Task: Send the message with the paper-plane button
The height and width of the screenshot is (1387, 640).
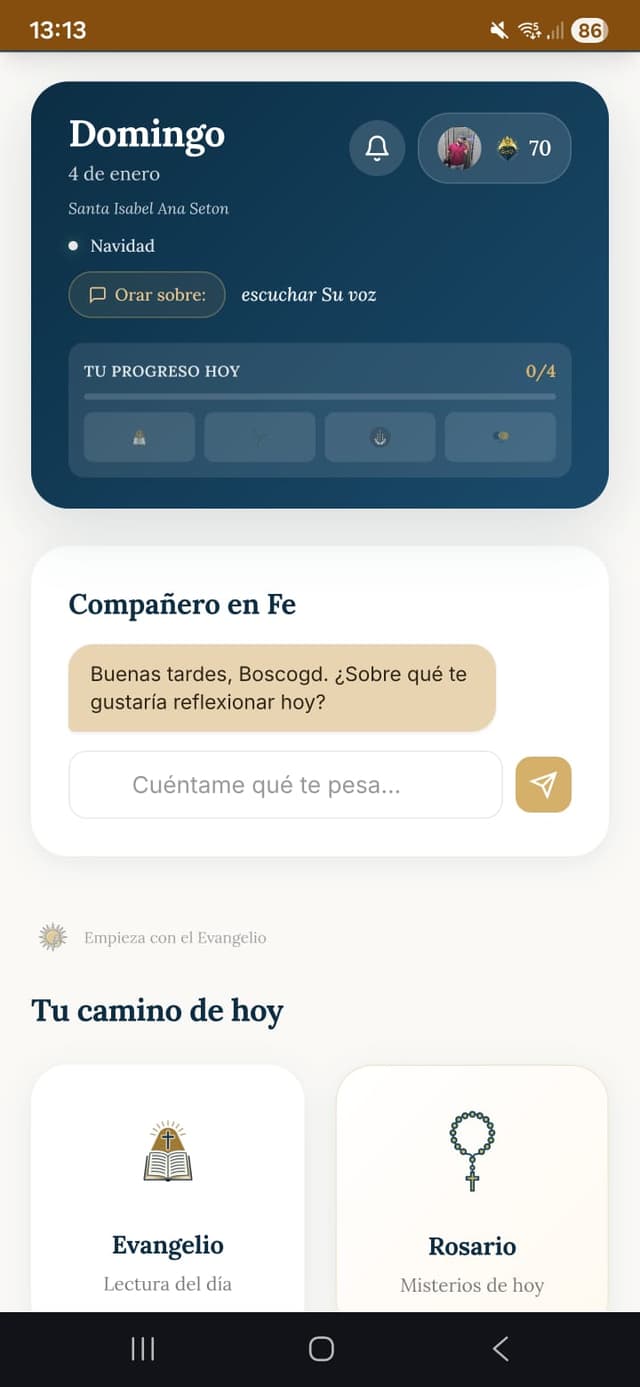Action: (543, 785)
